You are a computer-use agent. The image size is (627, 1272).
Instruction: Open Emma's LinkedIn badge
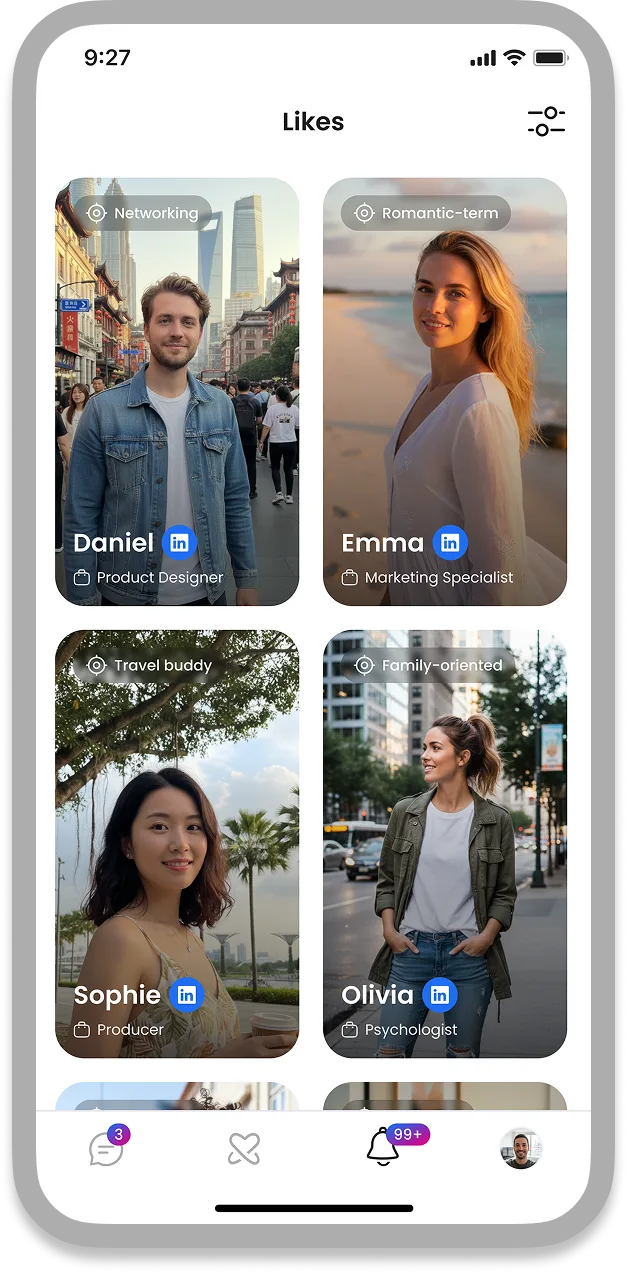(450, 543)
